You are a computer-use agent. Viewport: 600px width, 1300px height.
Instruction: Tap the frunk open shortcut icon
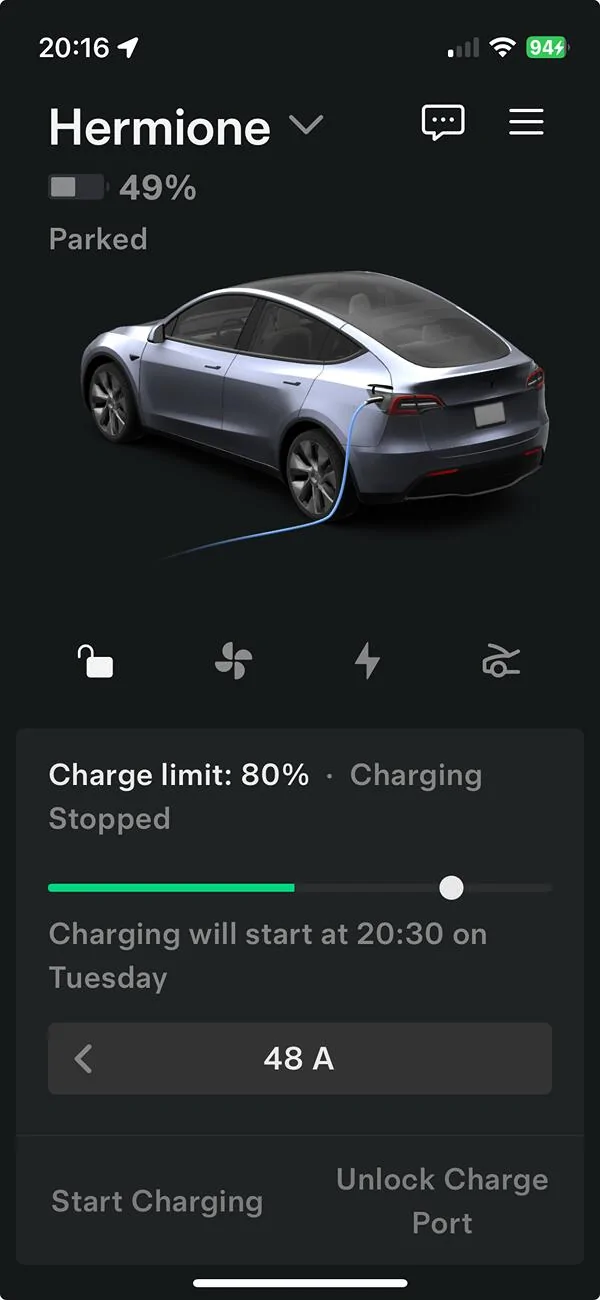pyautogui.click(x=501, y=661)
